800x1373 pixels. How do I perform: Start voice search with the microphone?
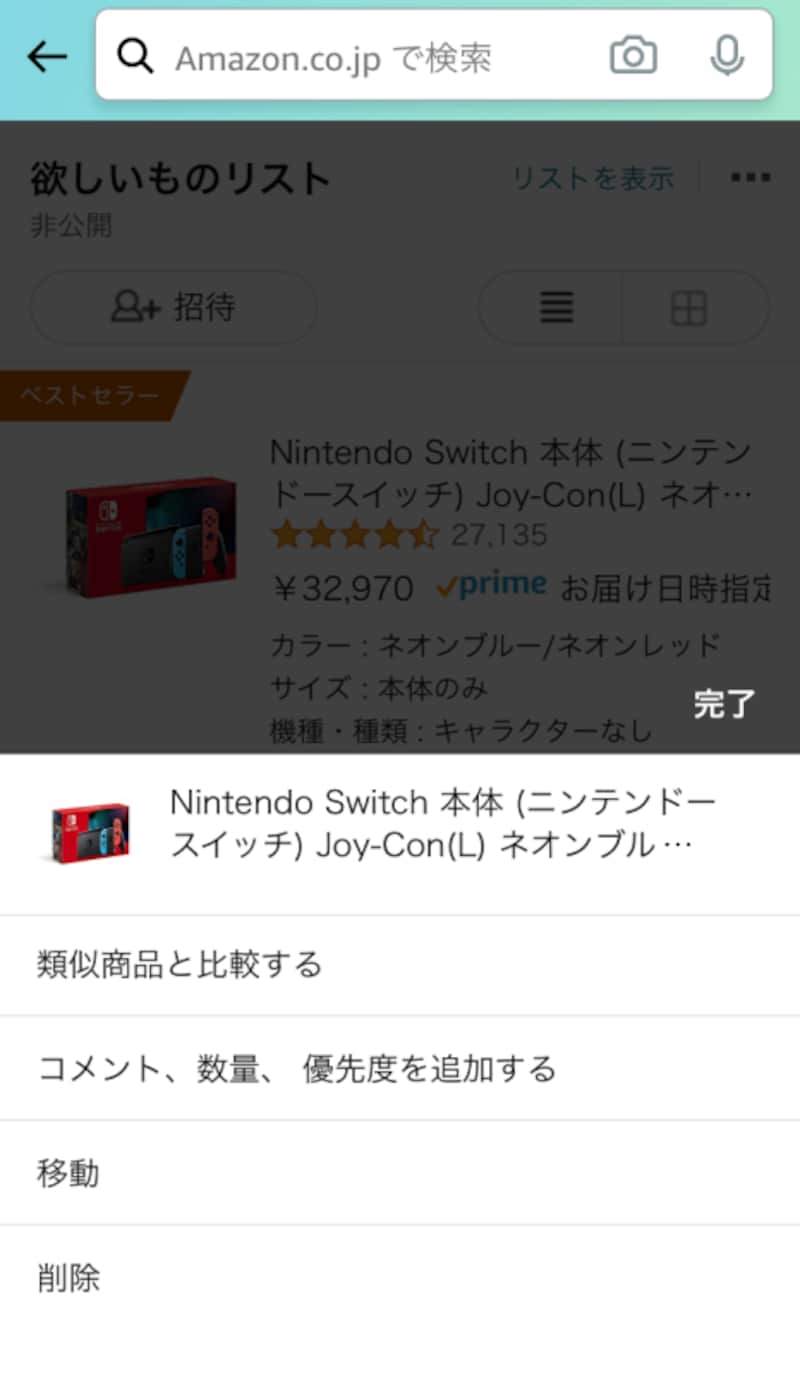click(726, 56)
